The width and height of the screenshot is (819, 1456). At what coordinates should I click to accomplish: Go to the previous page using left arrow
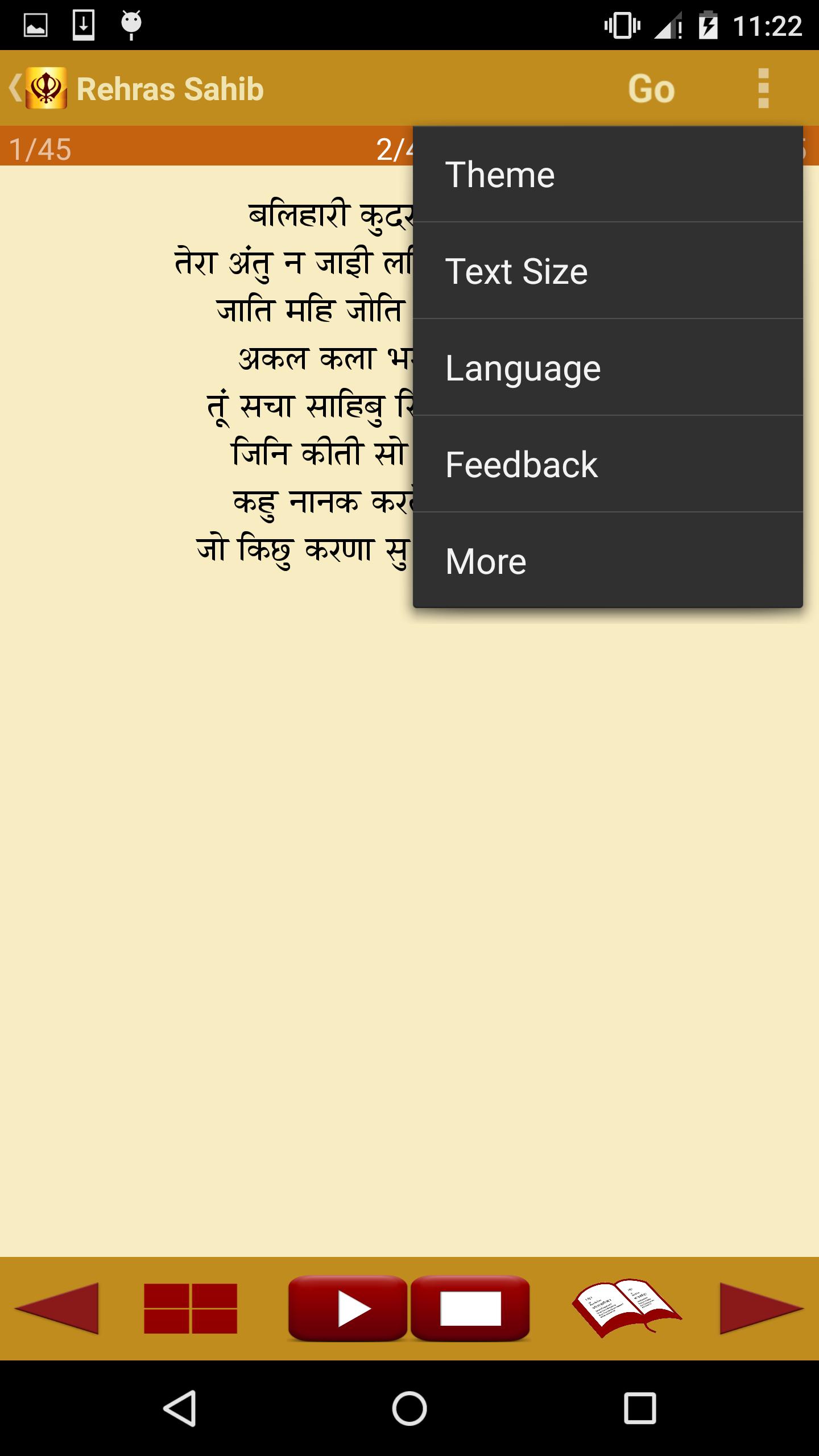pyautogui.click(x=57, y=1308)
